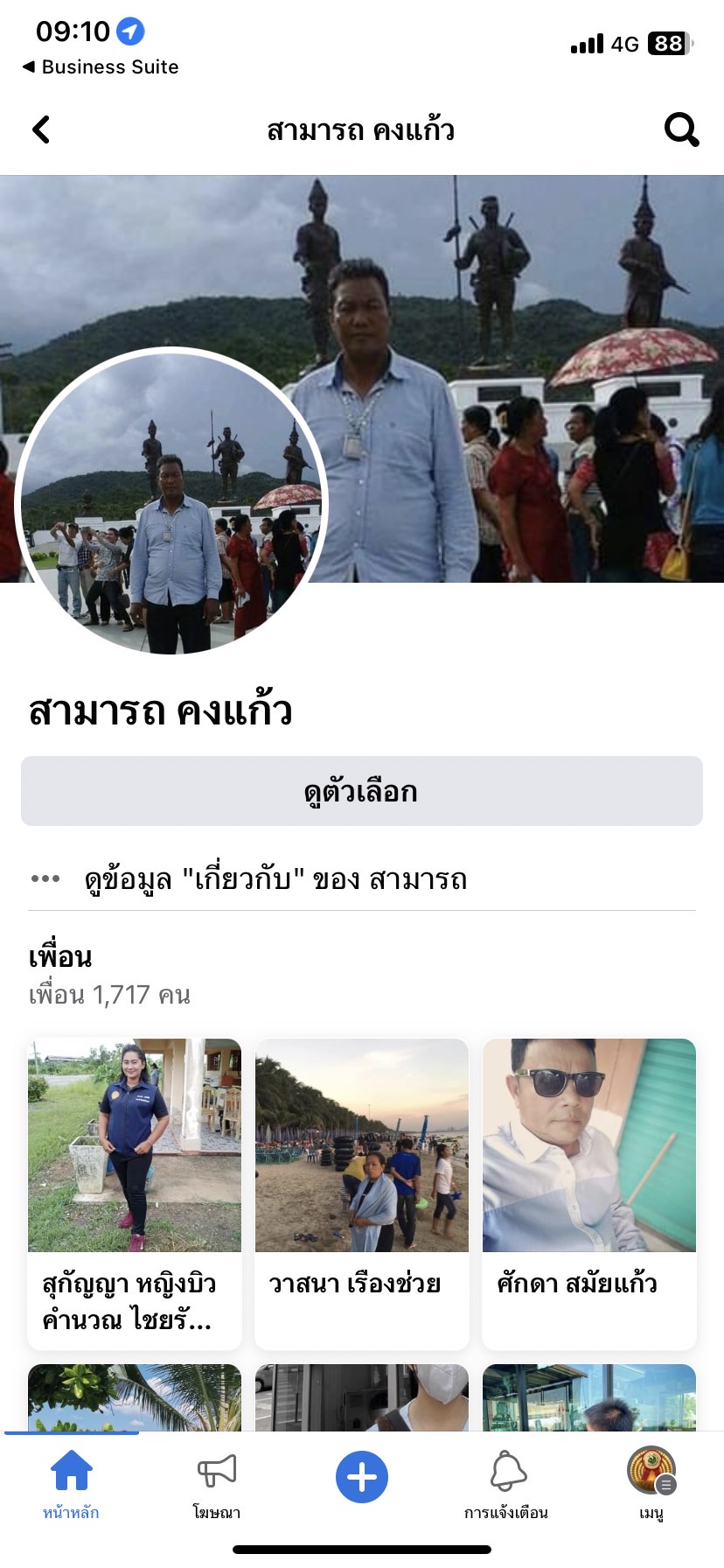Image resolution: width=724 pixels, height=1568 pixels.
Task: Open the การแจ้งเตือน notifications tab
Action: (x=506, y=1482)
